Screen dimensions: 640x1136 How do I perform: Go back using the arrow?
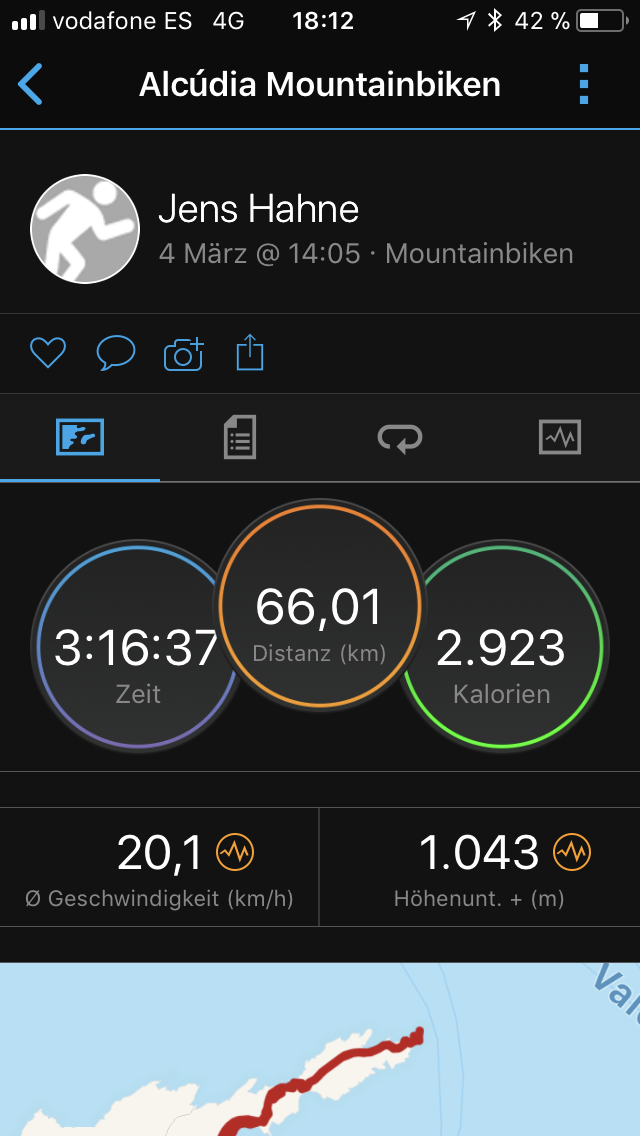(30, 84)
